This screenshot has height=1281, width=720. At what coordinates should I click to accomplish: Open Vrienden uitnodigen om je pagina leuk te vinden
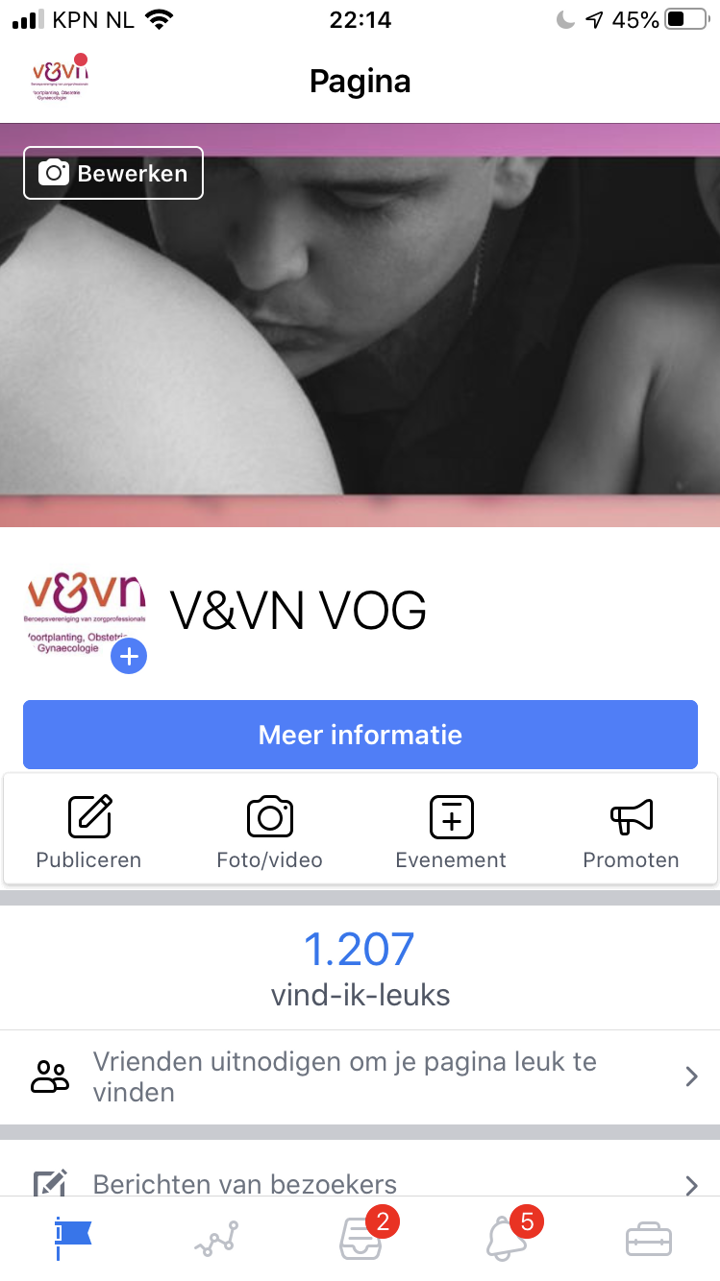click(360, 1076)
